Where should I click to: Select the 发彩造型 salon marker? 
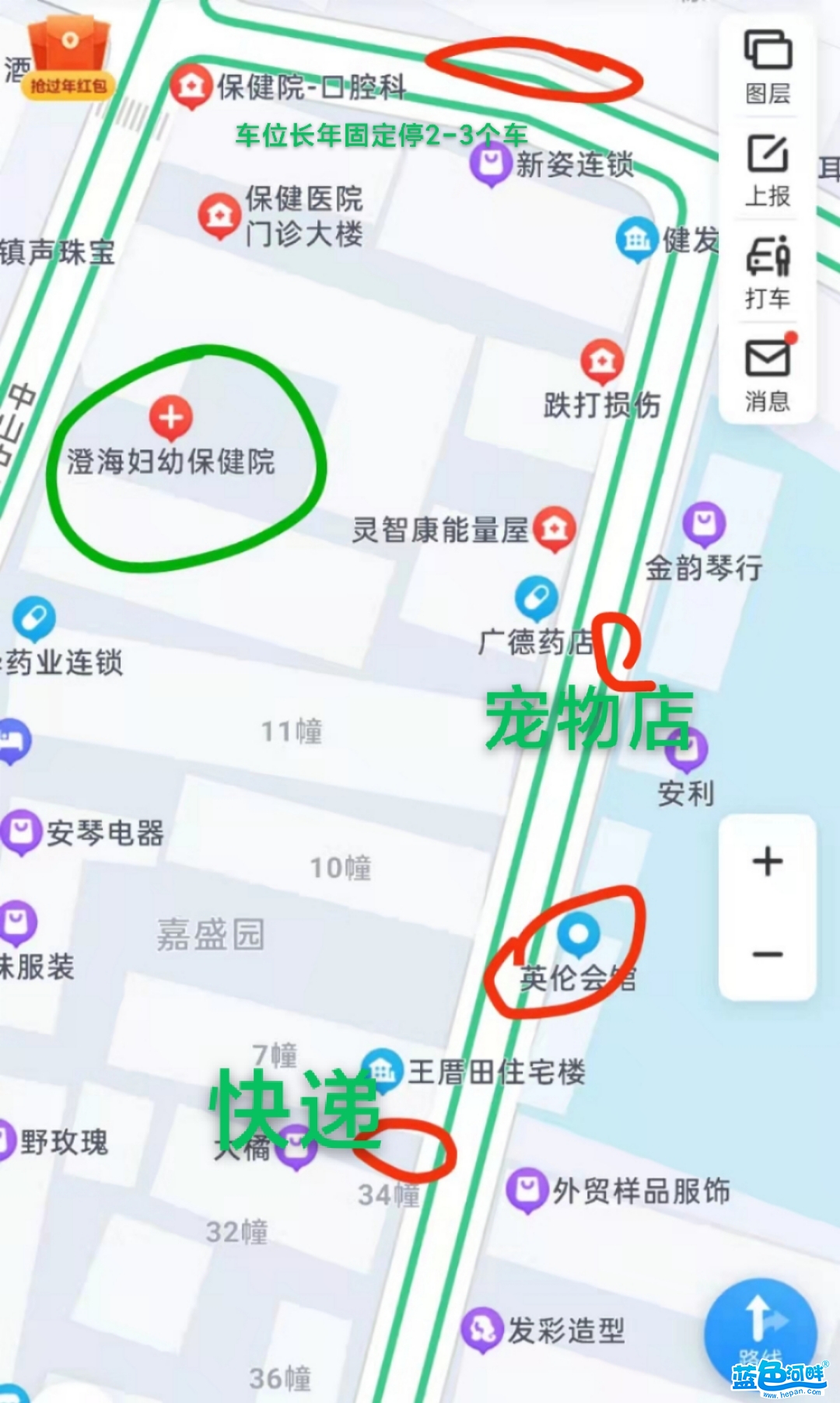[x=482, y=1329]
